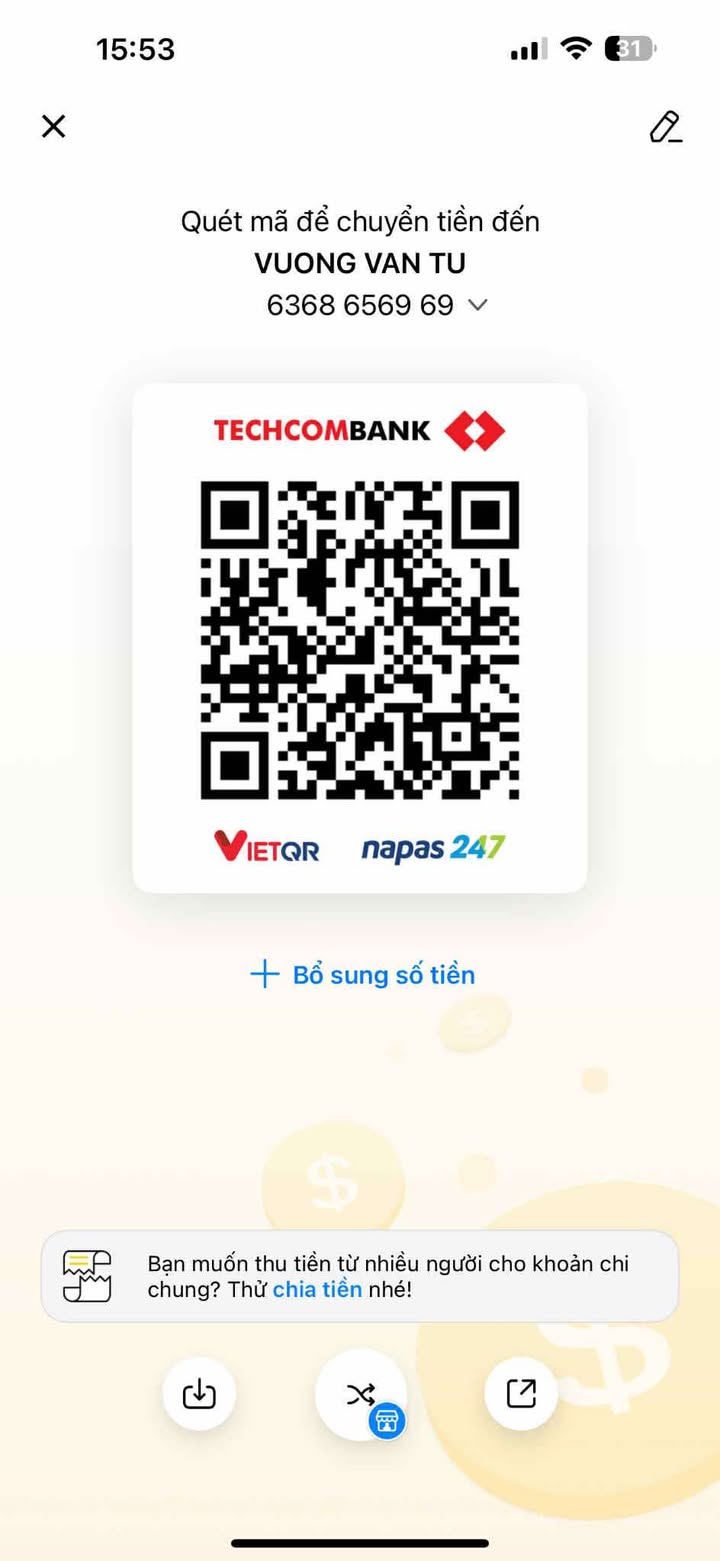The image size is (720, 1561).
Task: Share the QR code
Action: [521, 1394]
